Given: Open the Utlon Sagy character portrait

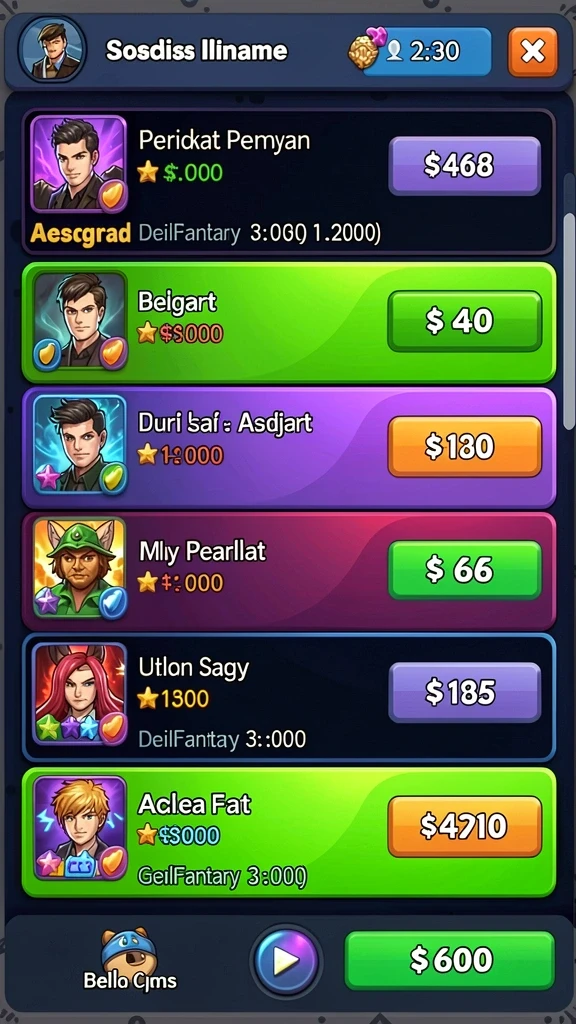Looking at the screenshot, I should [80, 693].
